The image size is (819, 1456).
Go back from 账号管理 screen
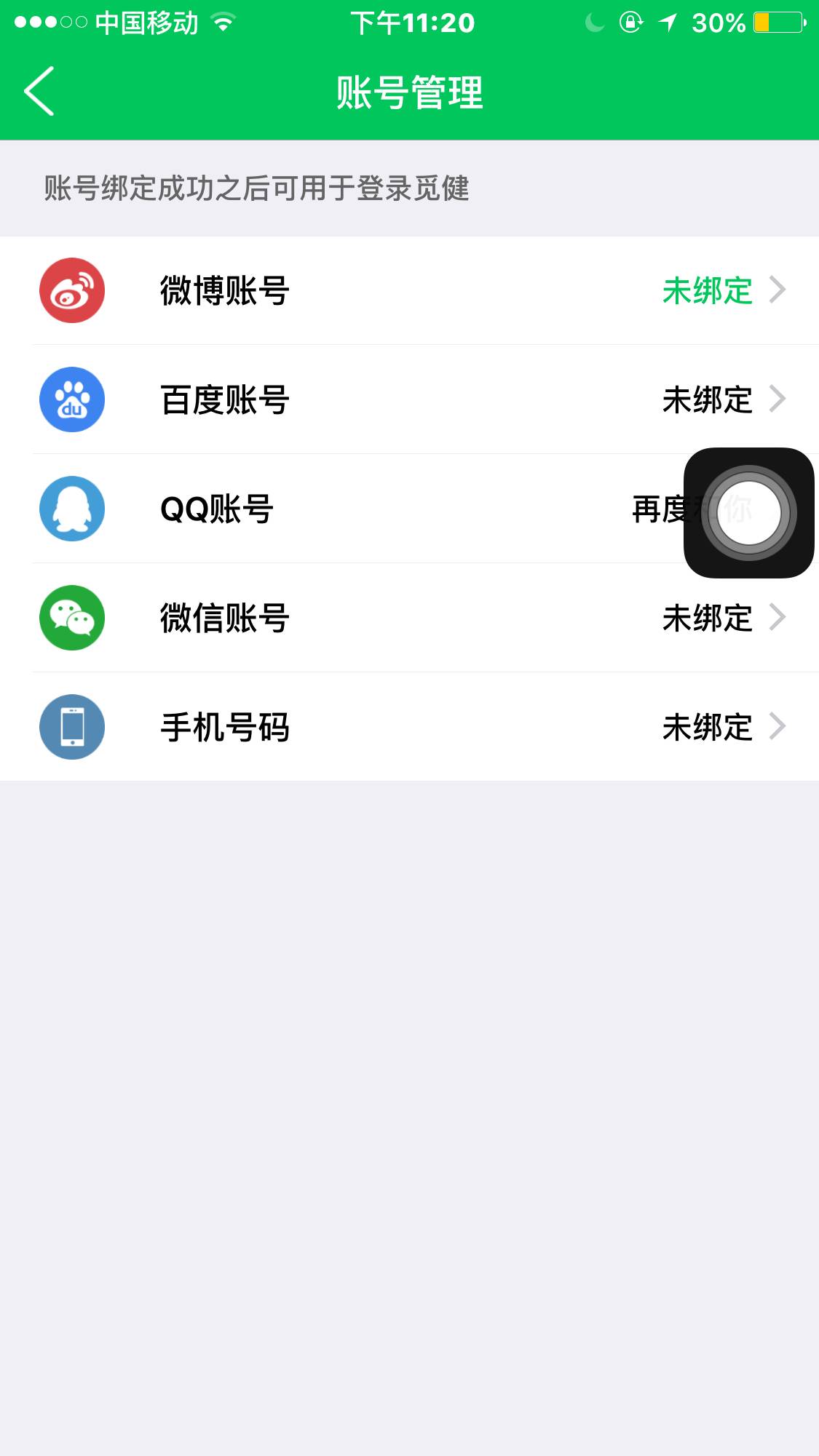click(39, 92)
